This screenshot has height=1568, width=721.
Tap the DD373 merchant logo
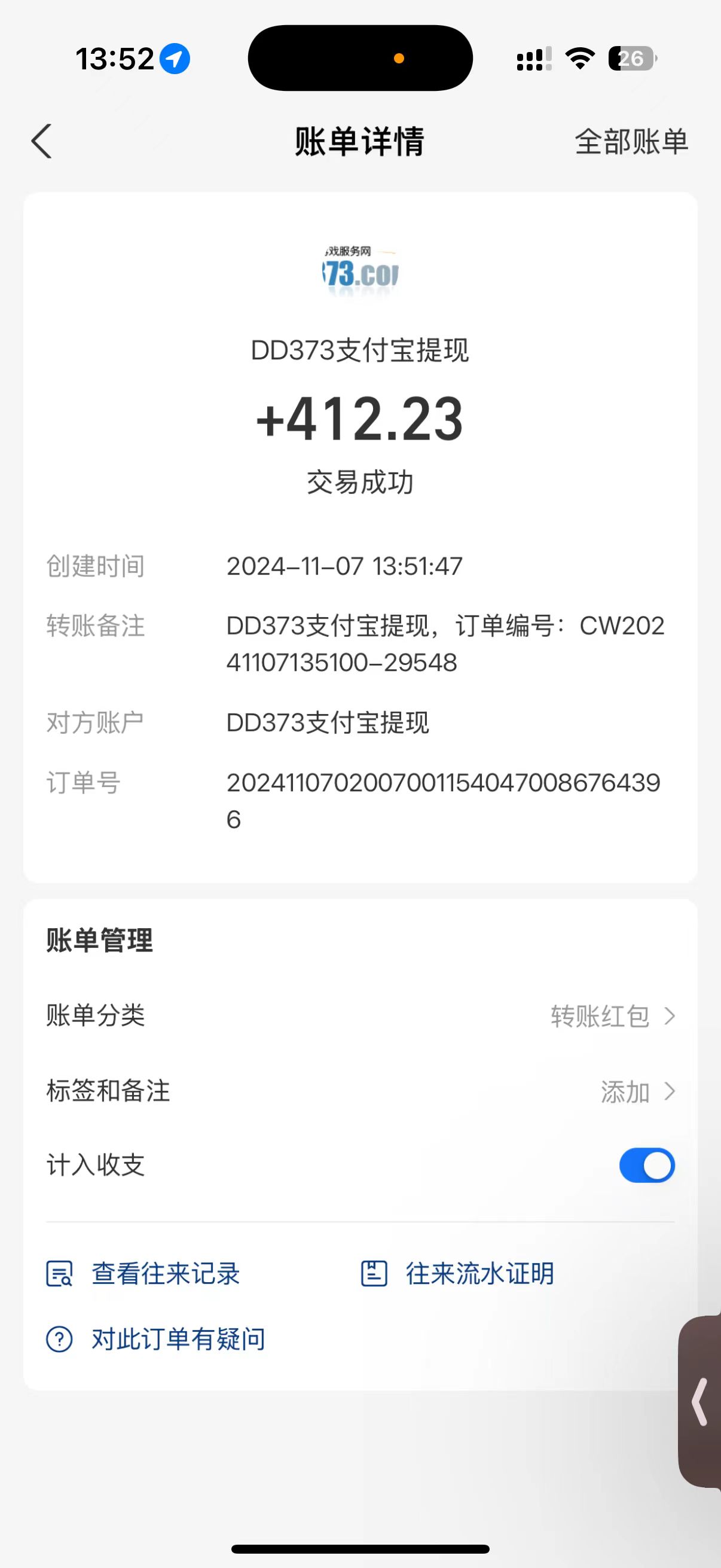(360, 269)
